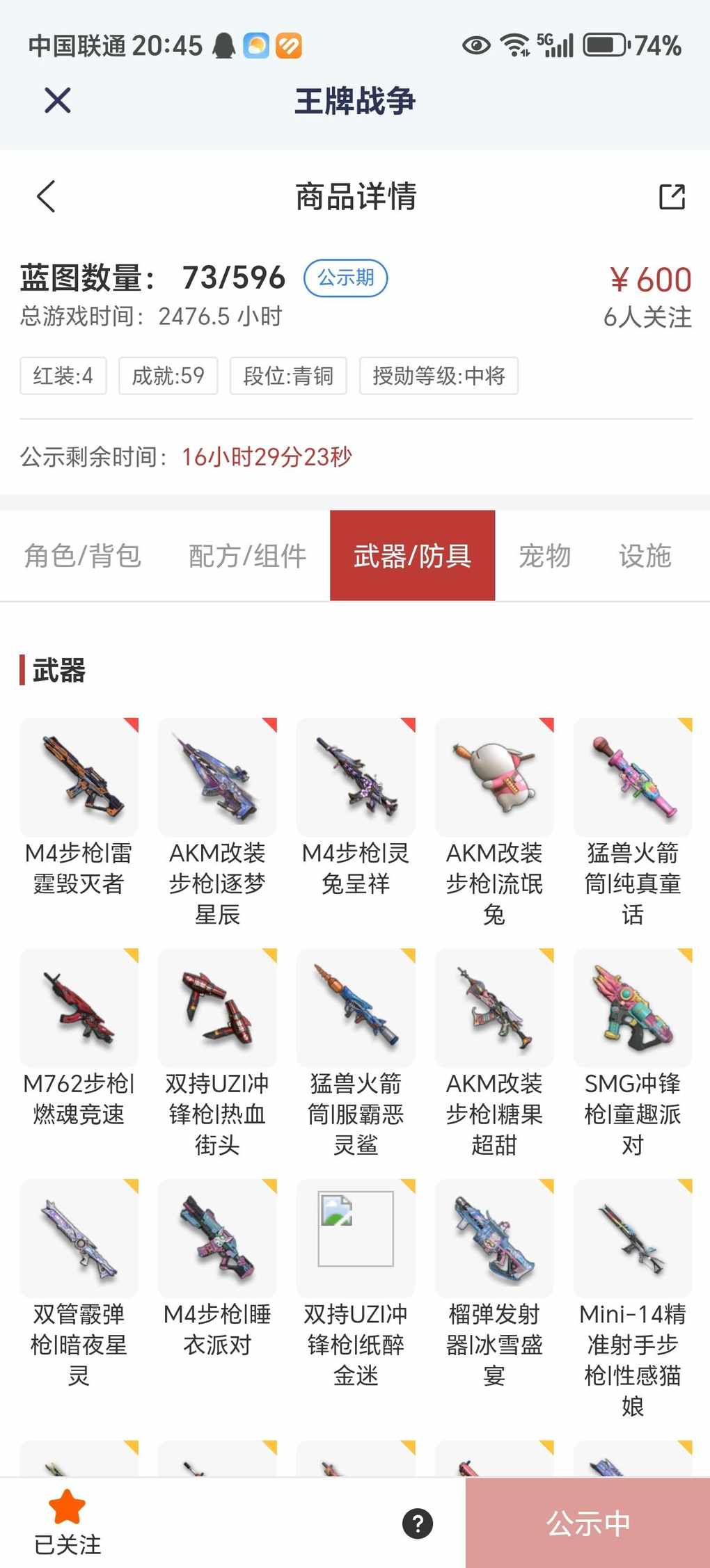Open the 设施 tab
The height and width of the screenshot is (1568, 710).
(645, 556)
